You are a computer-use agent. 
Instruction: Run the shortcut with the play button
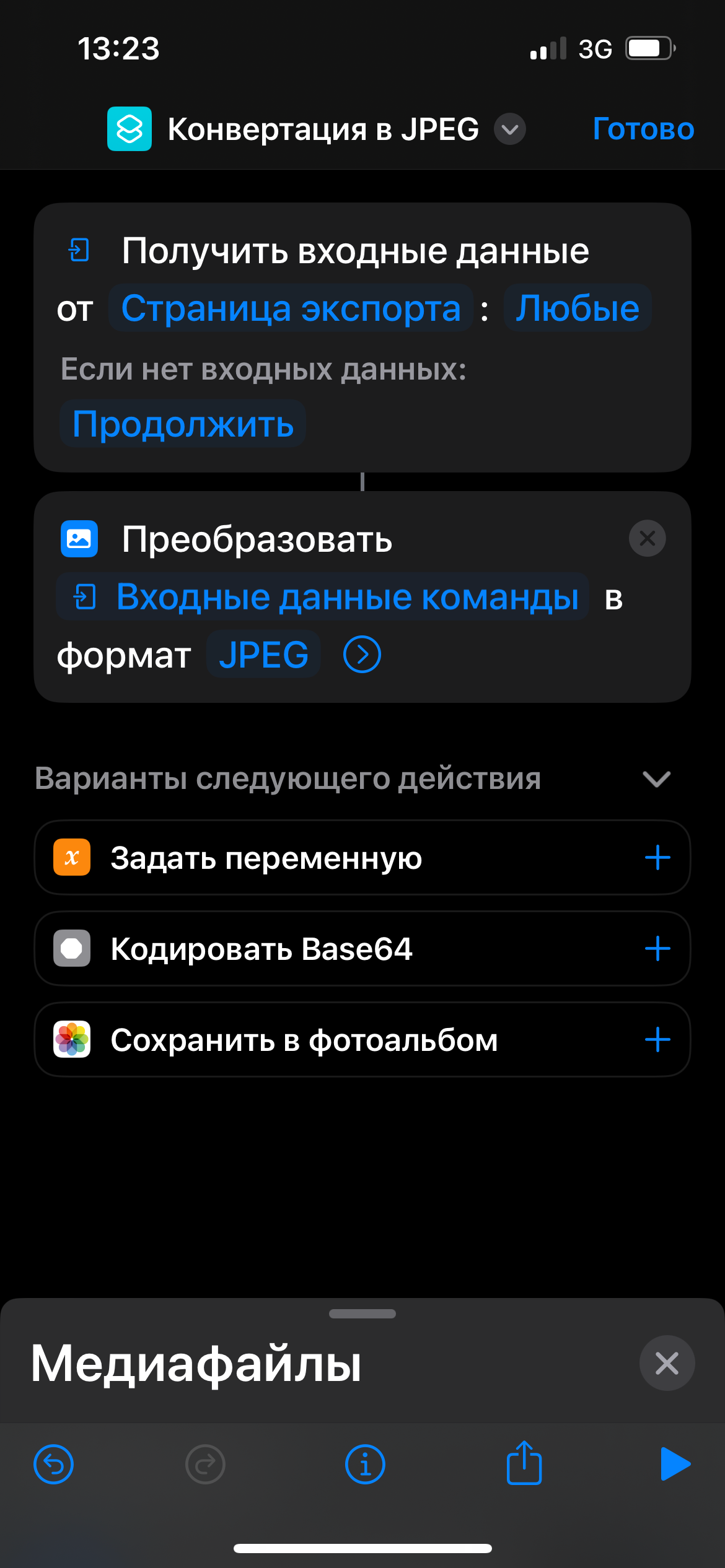(675, 1463)
